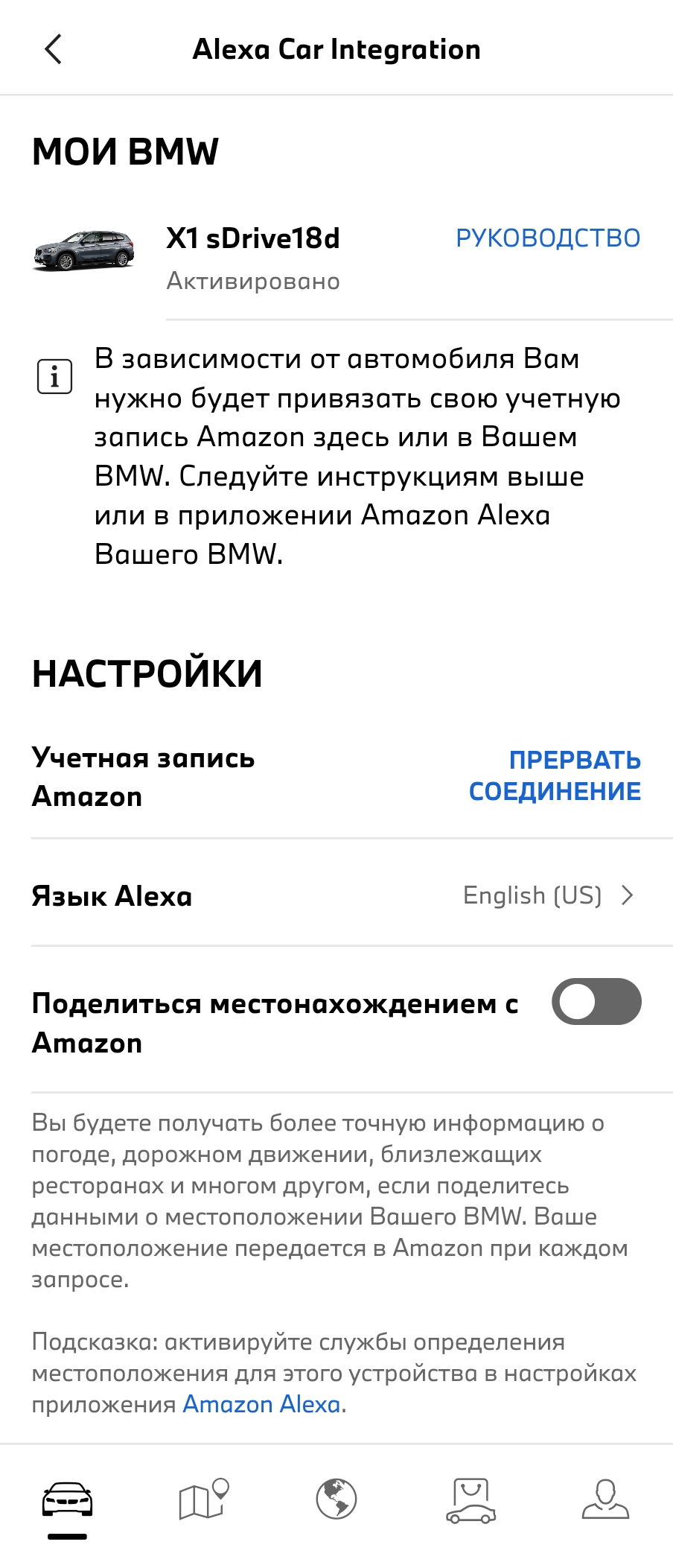Tap Прервать соединение to unlink Amazon account
This screenshot has height=1568, width=673.
pyautogui.click(x=555, y=775)
